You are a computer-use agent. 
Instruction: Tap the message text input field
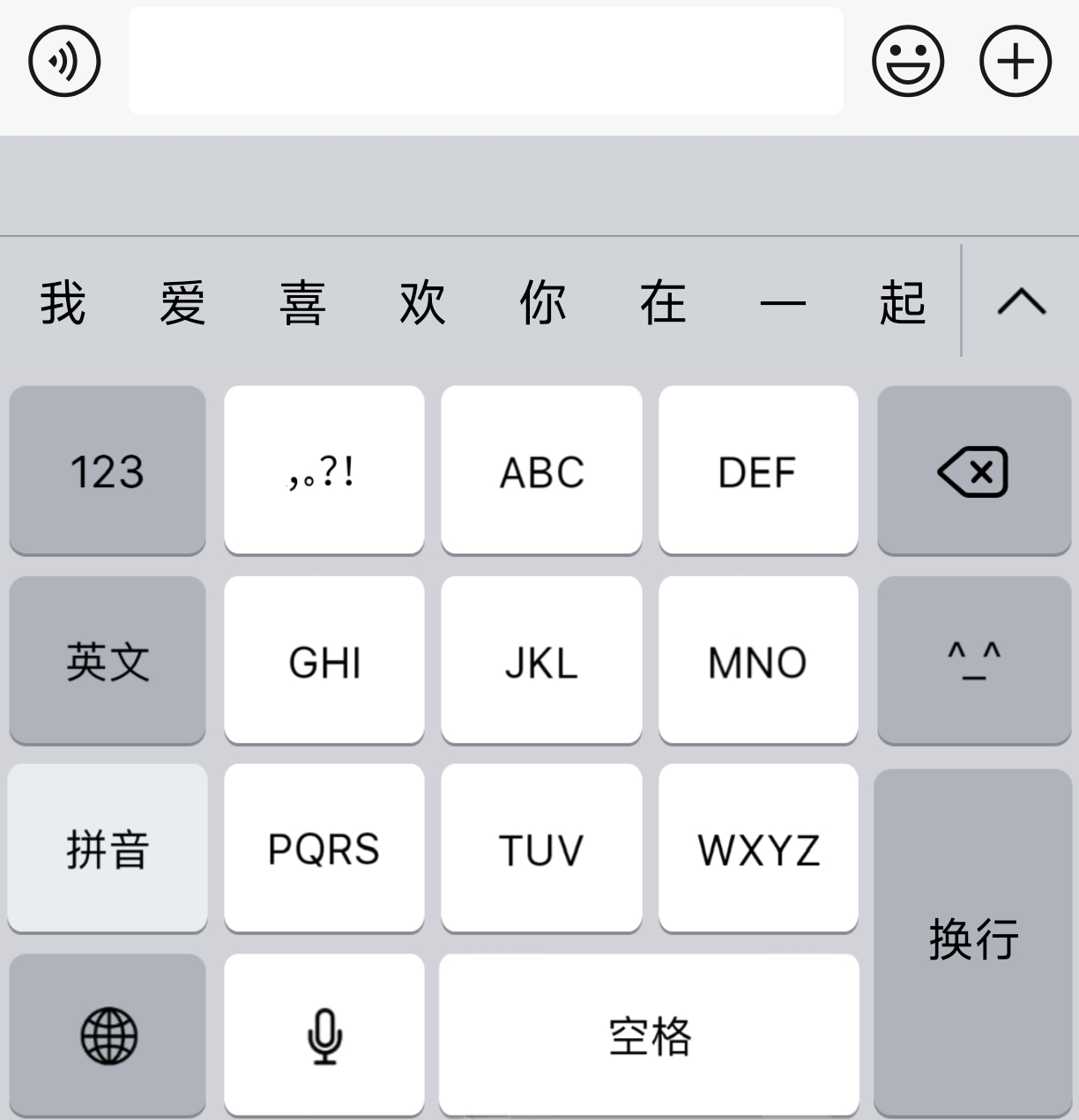click(x=486, y=59)
